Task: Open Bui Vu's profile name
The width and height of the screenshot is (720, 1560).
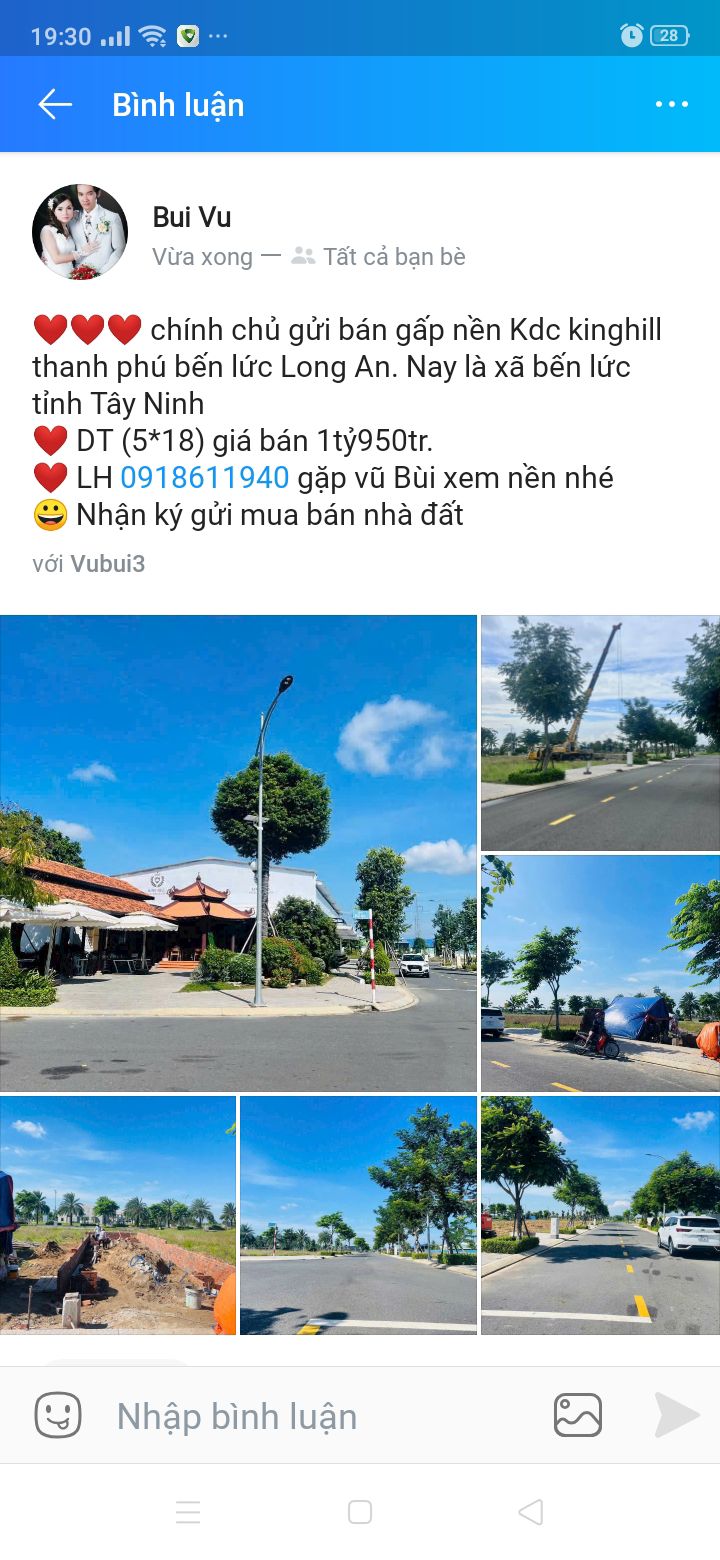Action: [192, 216]
